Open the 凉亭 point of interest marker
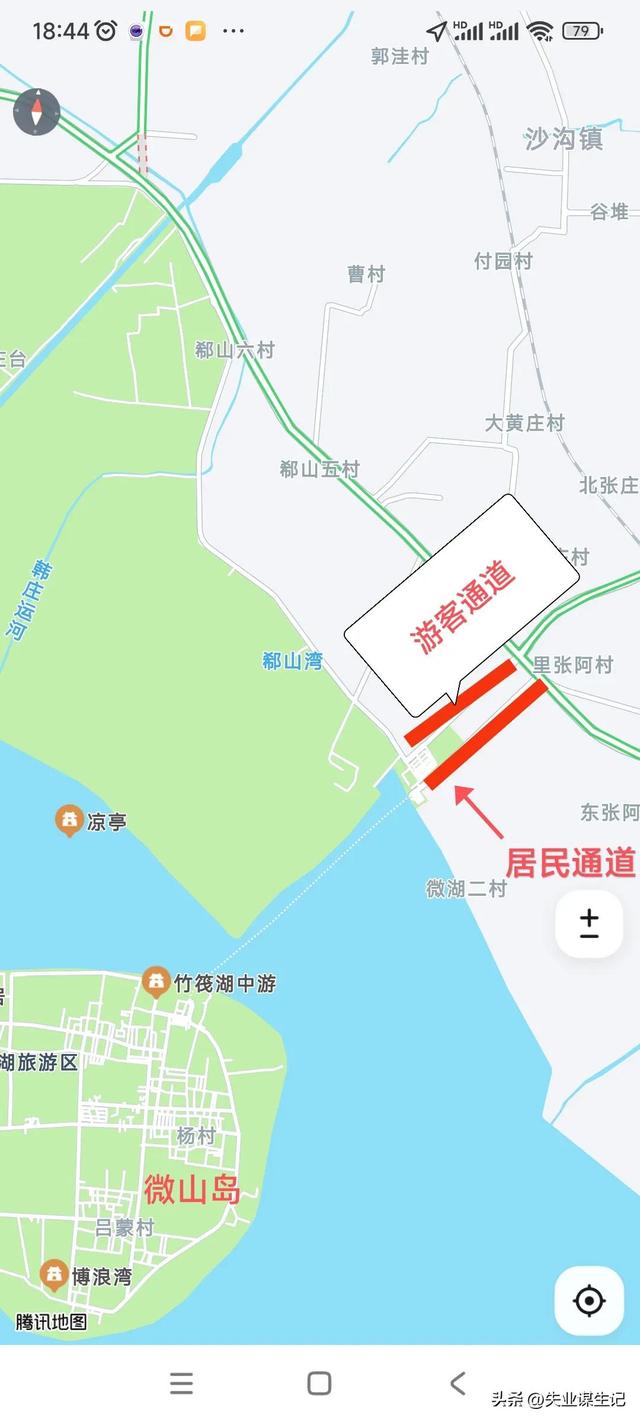Screen dimensions: 640x1422 69,821
